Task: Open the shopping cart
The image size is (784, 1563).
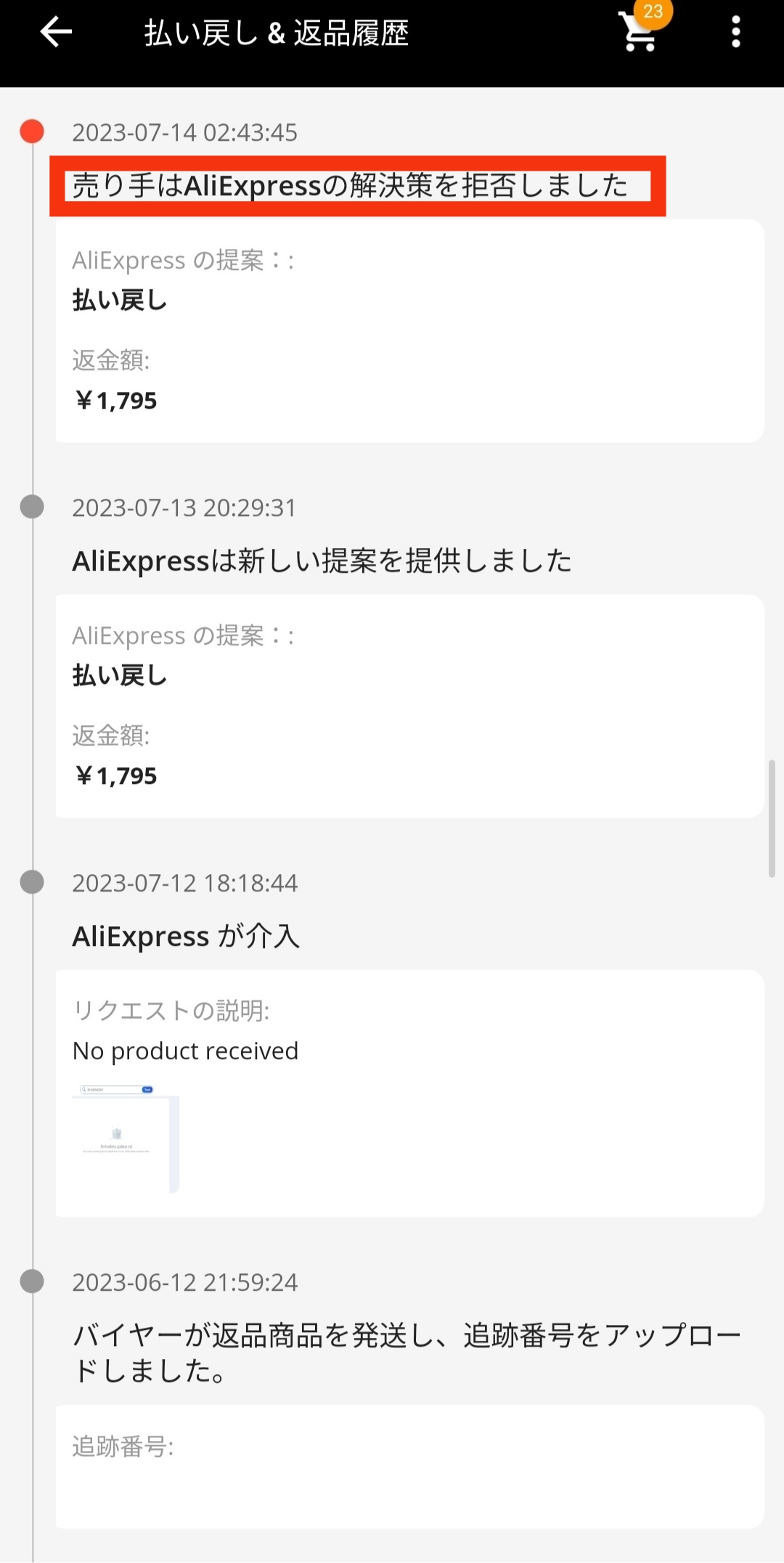Action: click(640, 33)
